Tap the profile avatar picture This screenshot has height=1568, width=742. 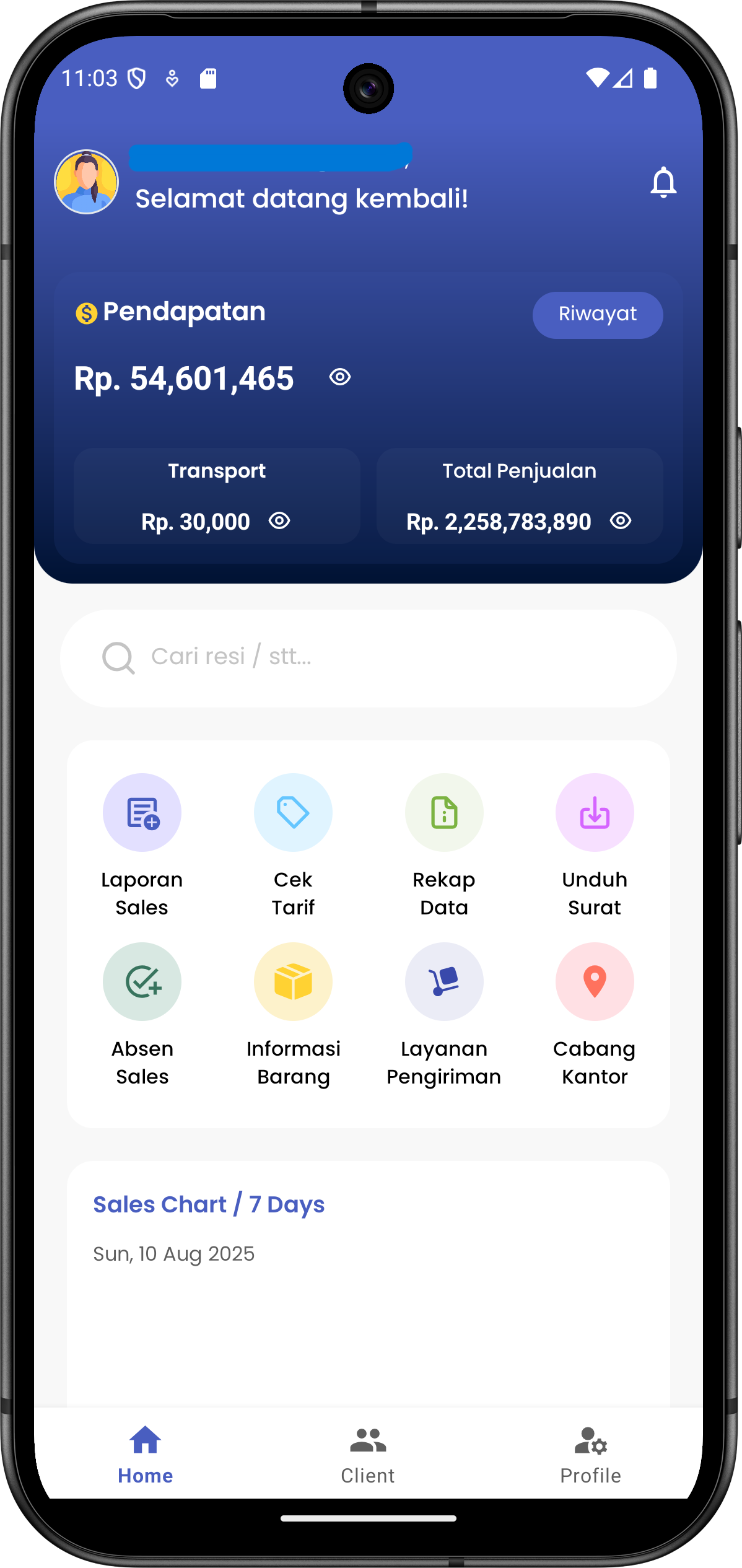87,182
